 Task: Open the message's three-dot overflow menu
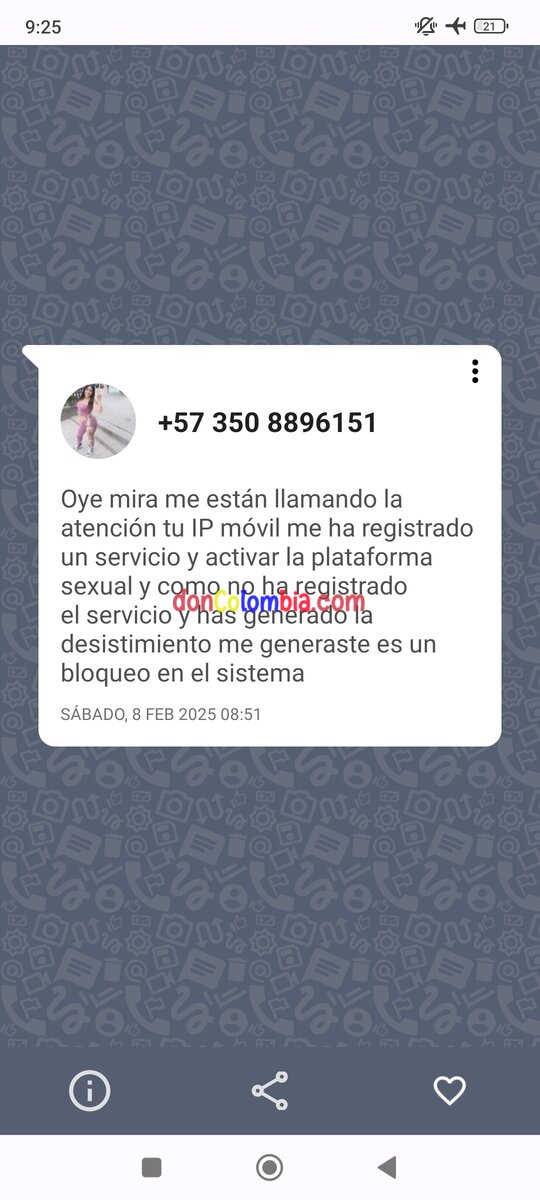[474, 372]
